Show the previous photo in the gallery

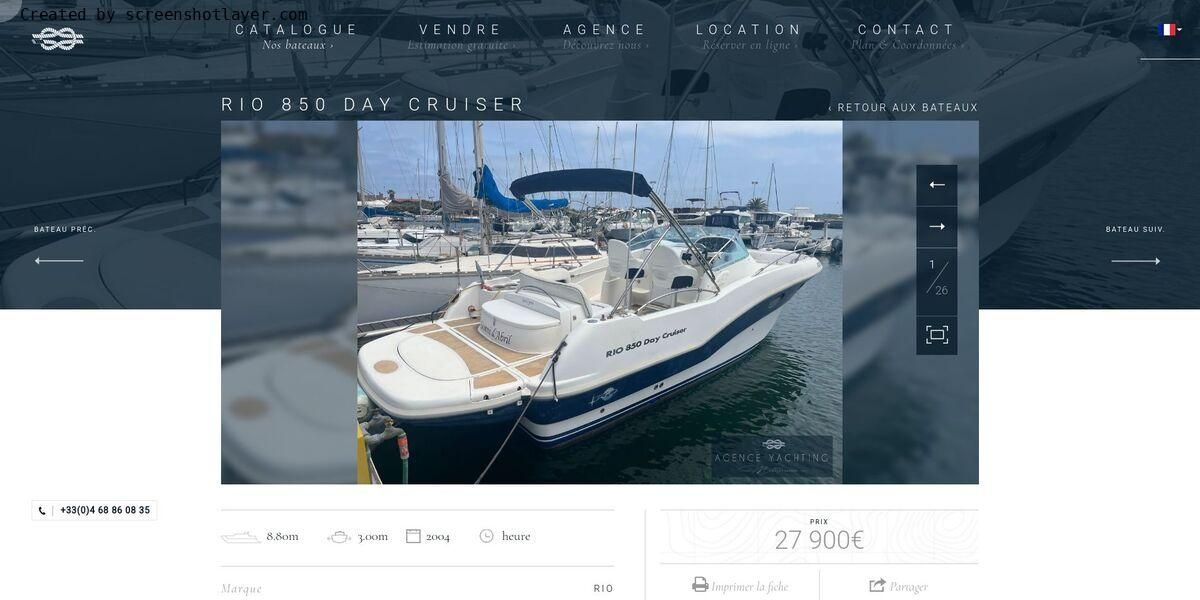pyautogui.click(x=937, y=185)
